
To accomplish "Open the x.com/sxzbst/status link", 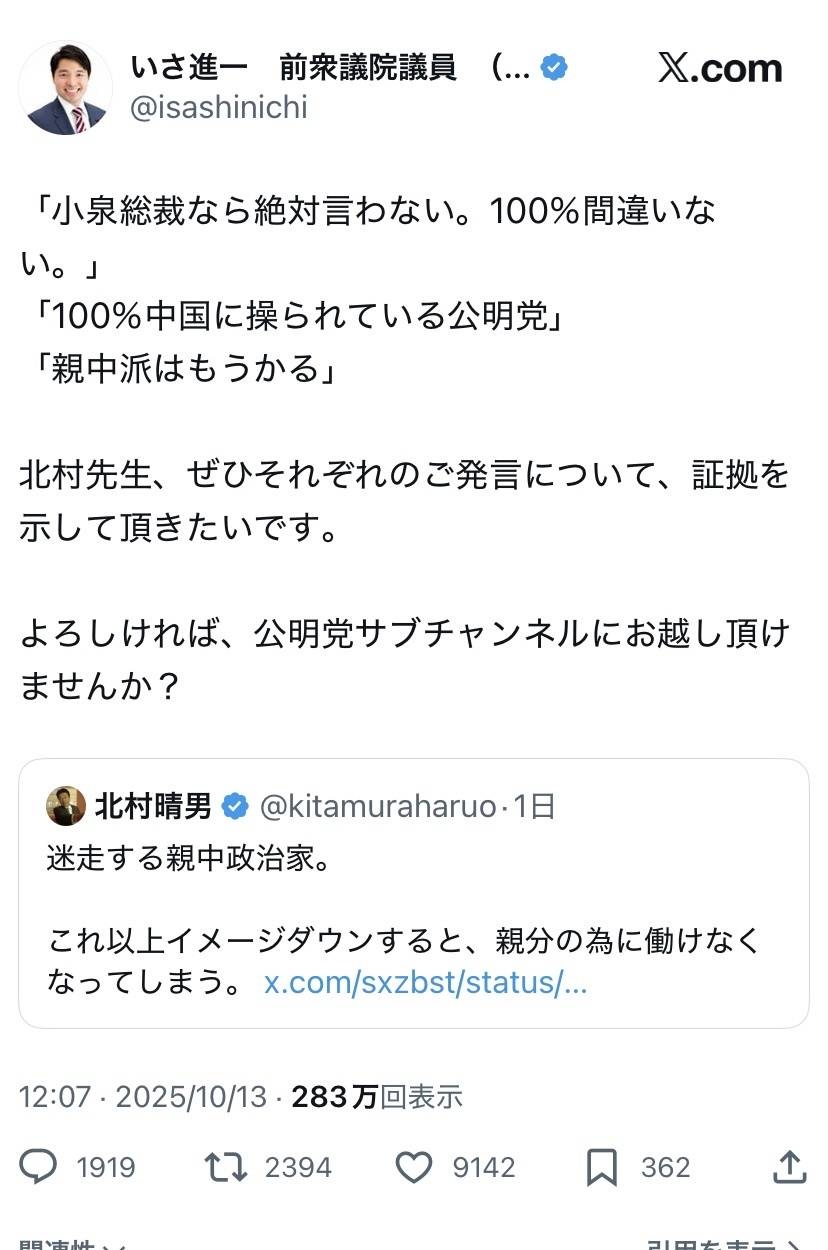I will 425,982.
